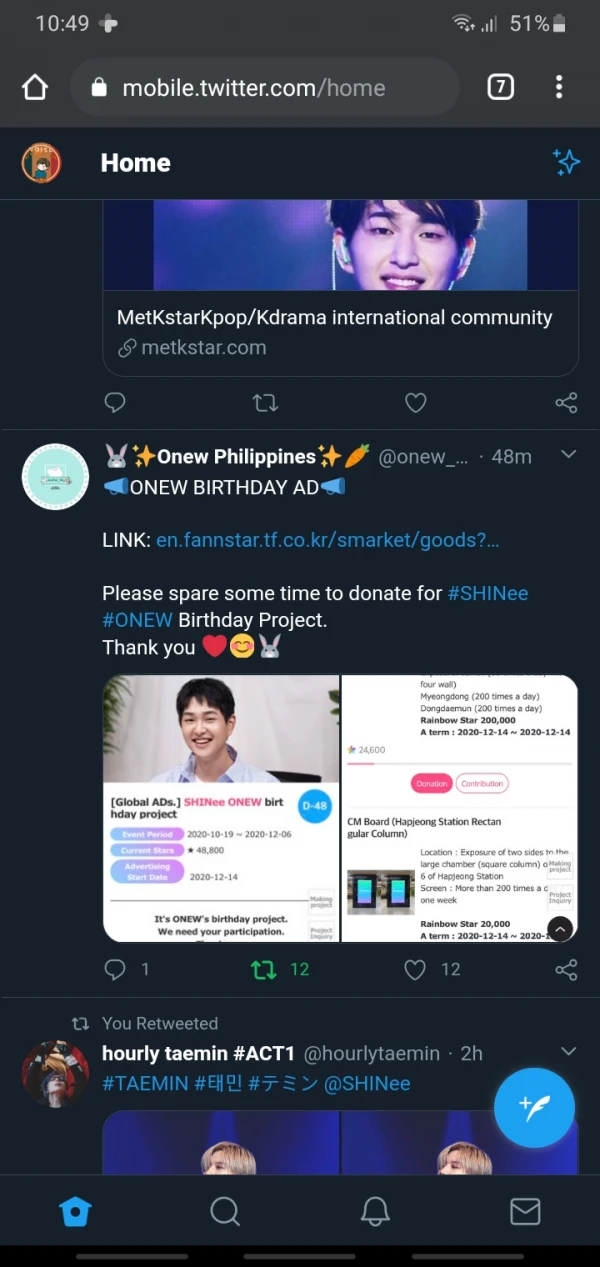The image size is (600, 1267).
Task: View the Global ADs birthday project image
Action: [221, 808]
